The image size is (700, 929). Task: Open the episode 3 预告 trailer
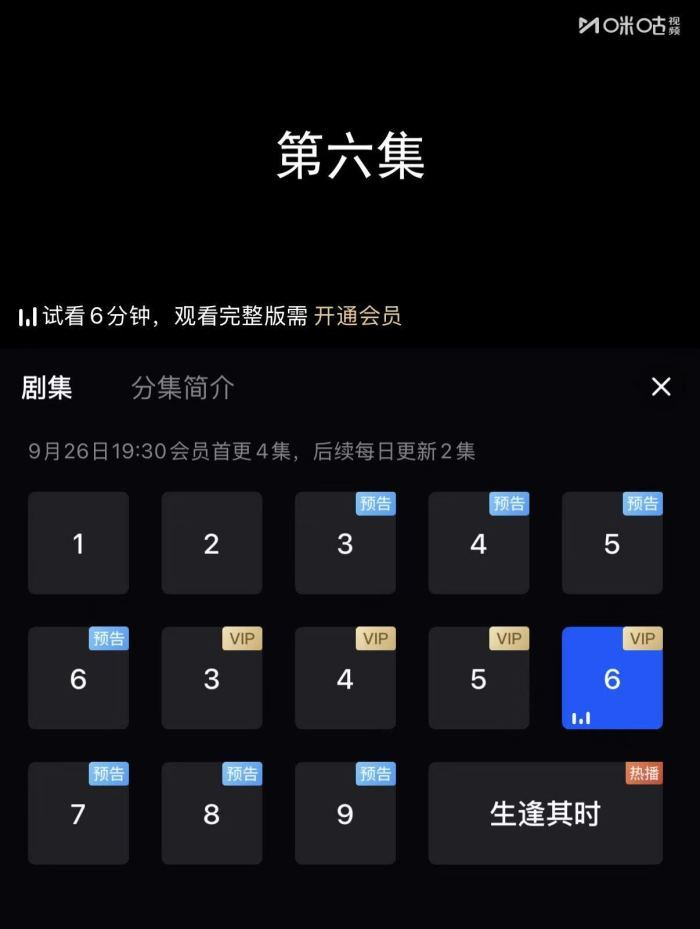click(x=346, y=543)
